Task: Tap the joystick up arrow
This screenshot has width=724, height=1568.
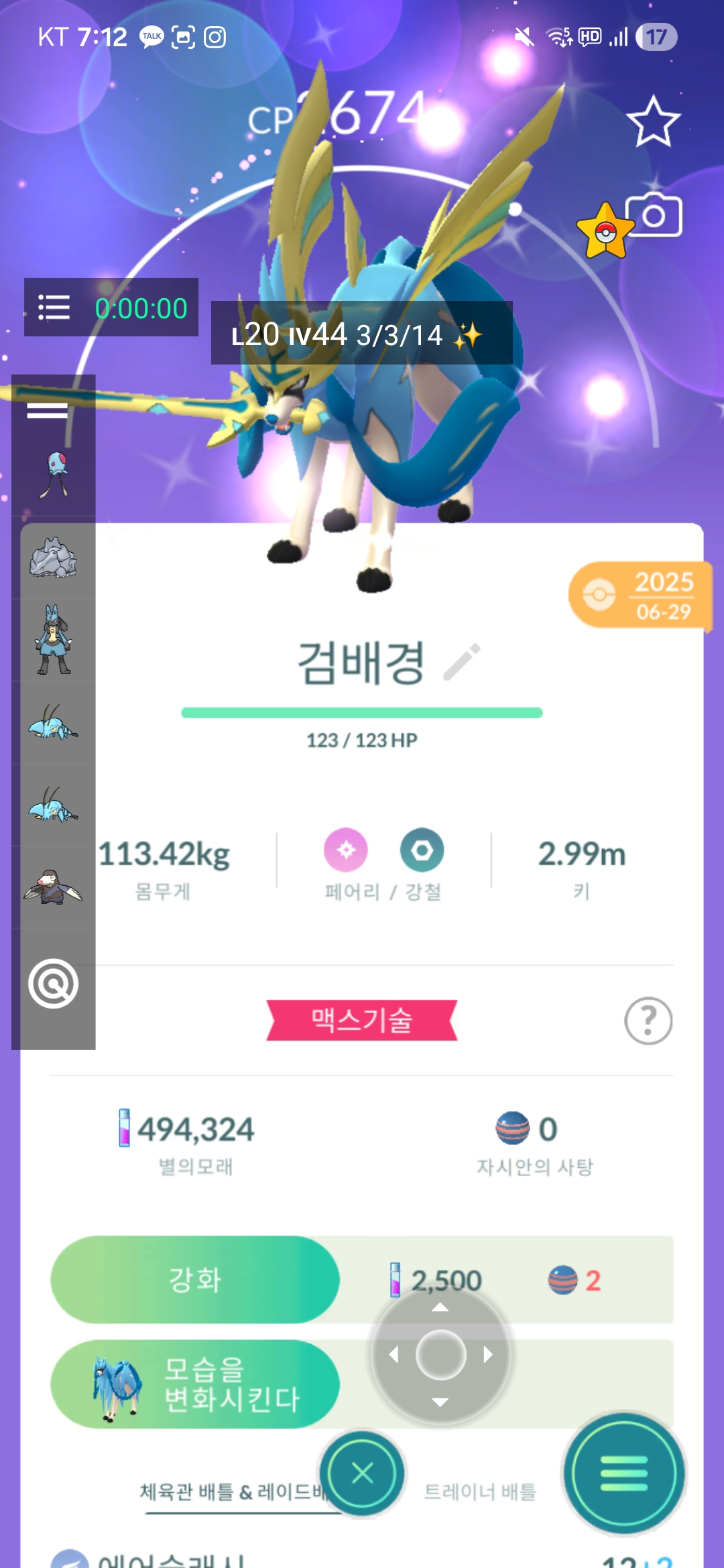Action: point(440,1307)
